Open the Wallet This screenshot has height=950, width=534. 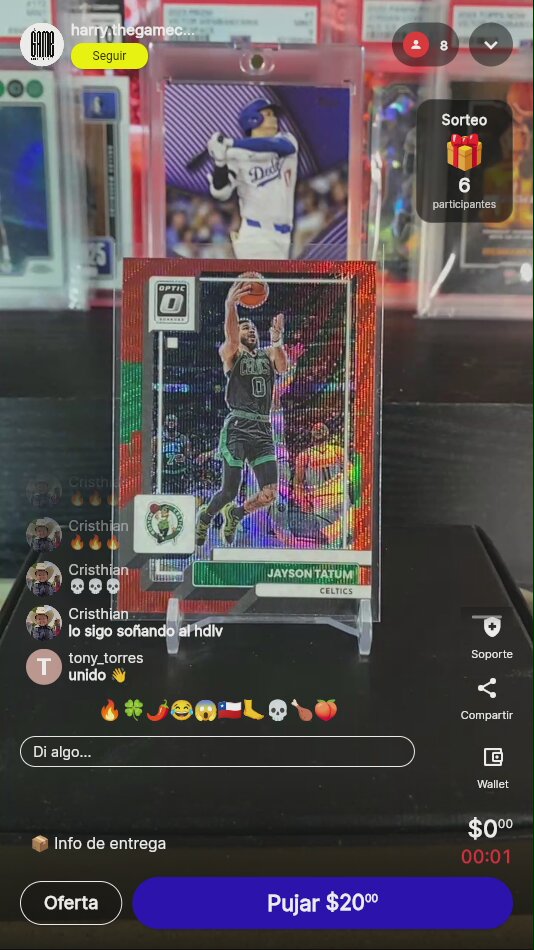(x=493, y=768)
